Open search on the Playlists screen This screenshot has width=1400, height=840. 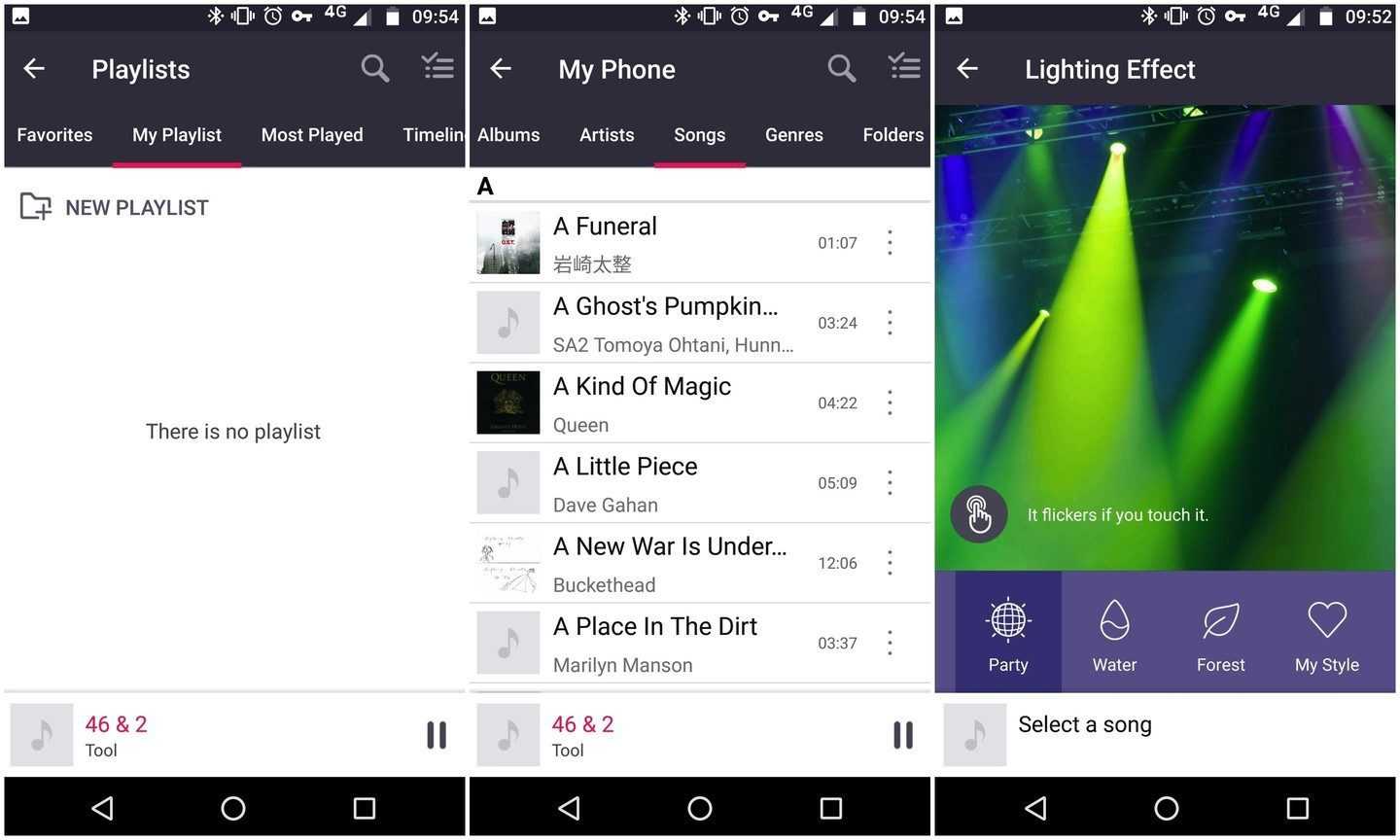pyautogui.click(x=374, y=68)
